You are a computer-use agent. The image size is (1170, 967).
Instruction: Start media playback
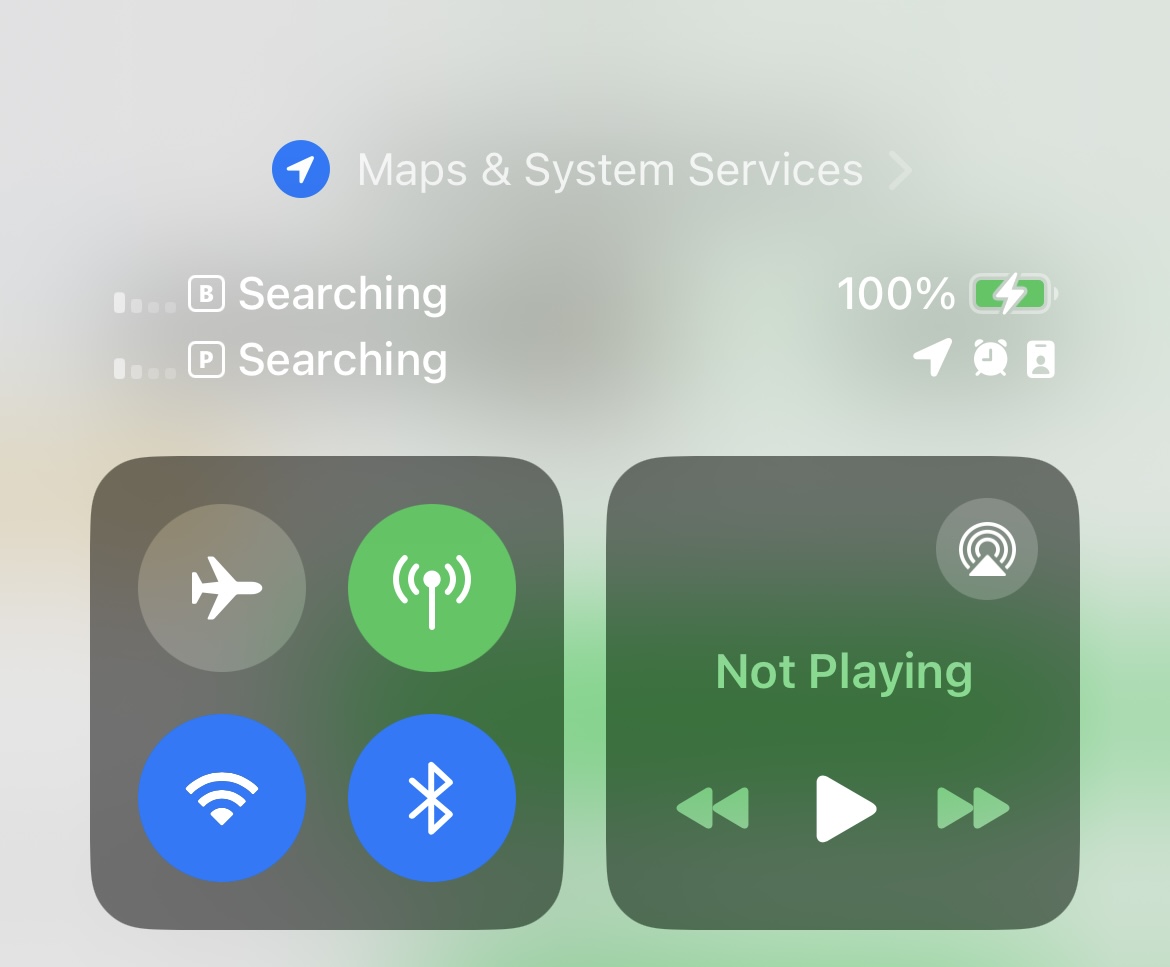(845, 809)
